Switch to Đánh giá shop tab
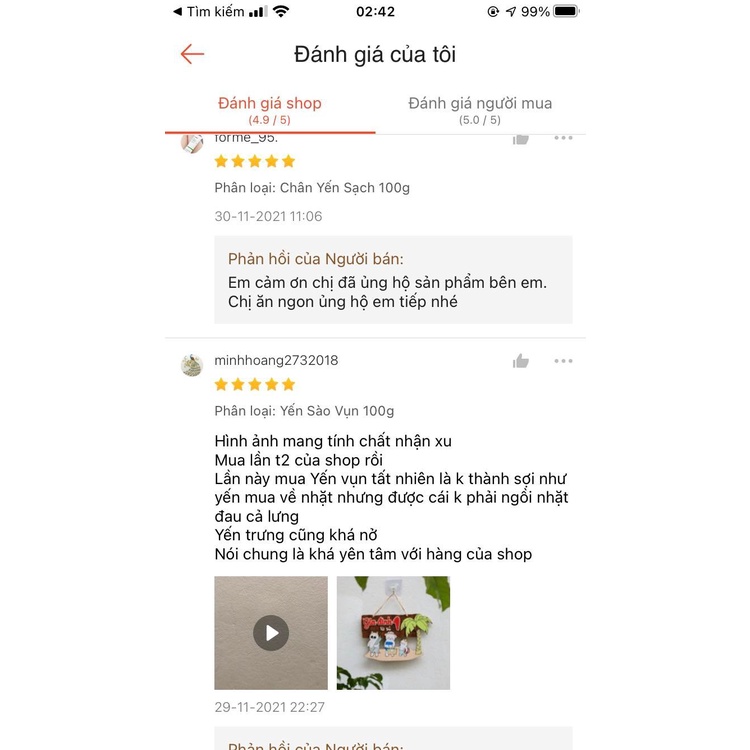This screenshot has width=750, height=750. (270, 109)
